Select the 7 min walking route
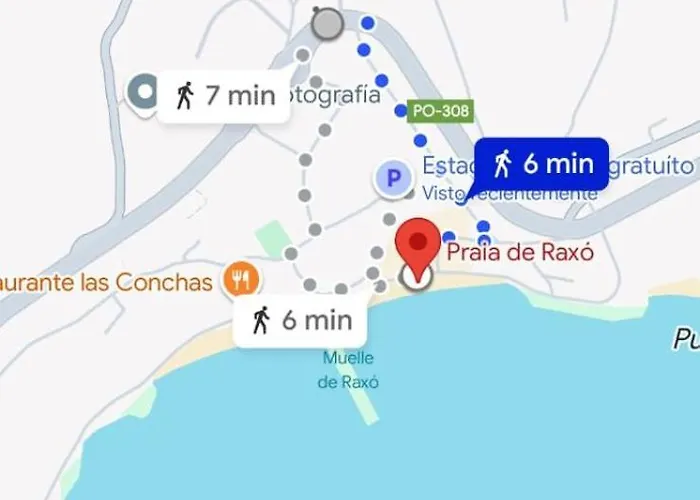 [224, 95]
